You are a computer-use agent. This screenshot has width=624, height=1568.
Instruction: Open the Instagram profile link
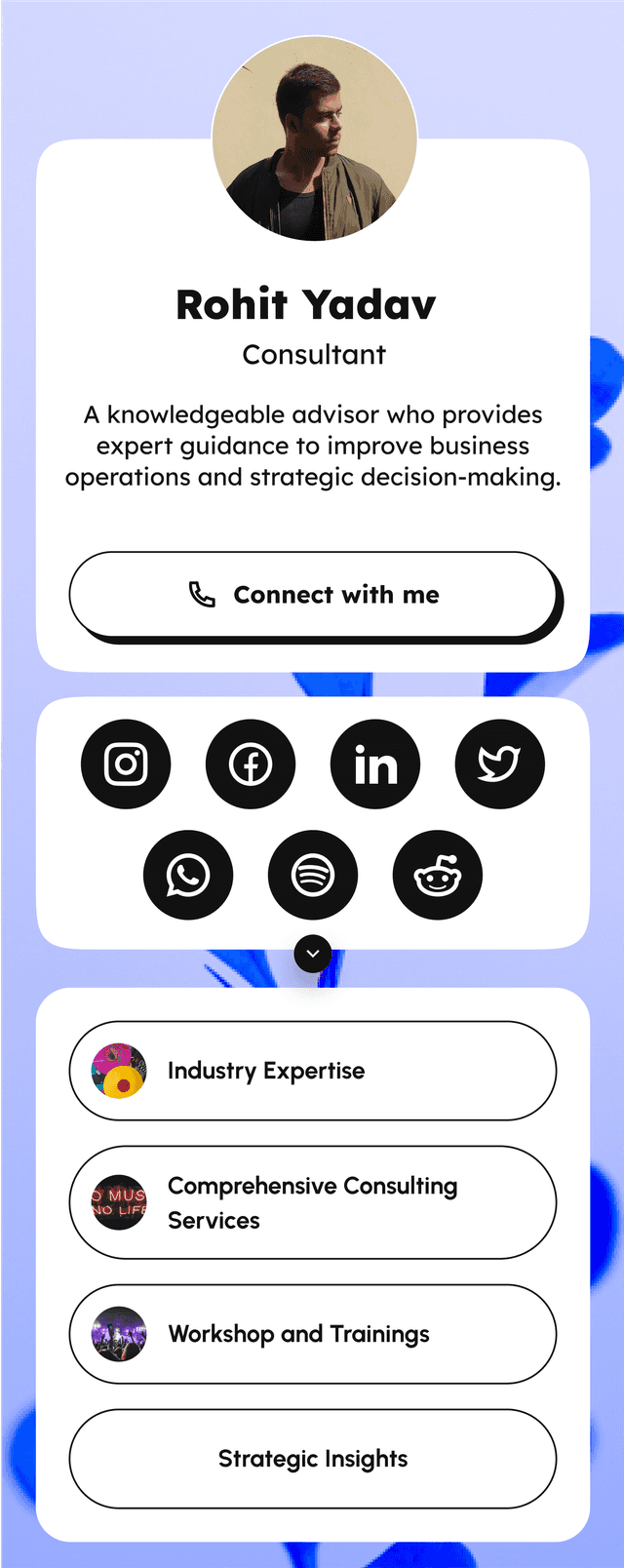[x=126, y=764]
